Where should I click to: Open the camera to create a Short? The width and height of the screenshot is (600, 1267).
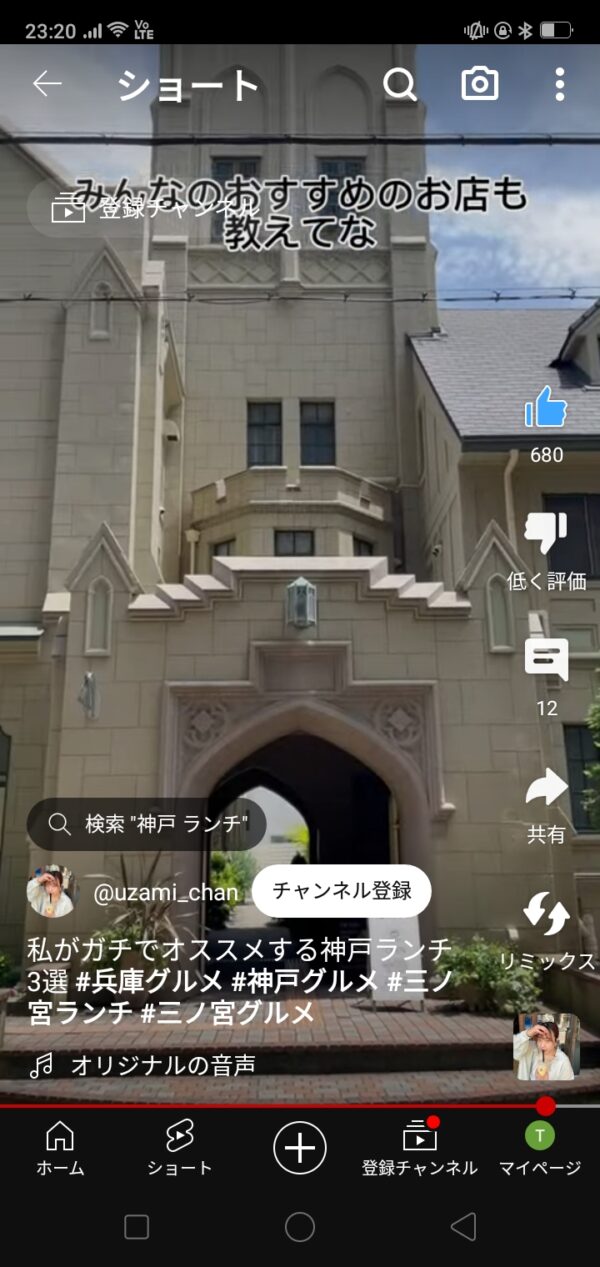point(480,85)
